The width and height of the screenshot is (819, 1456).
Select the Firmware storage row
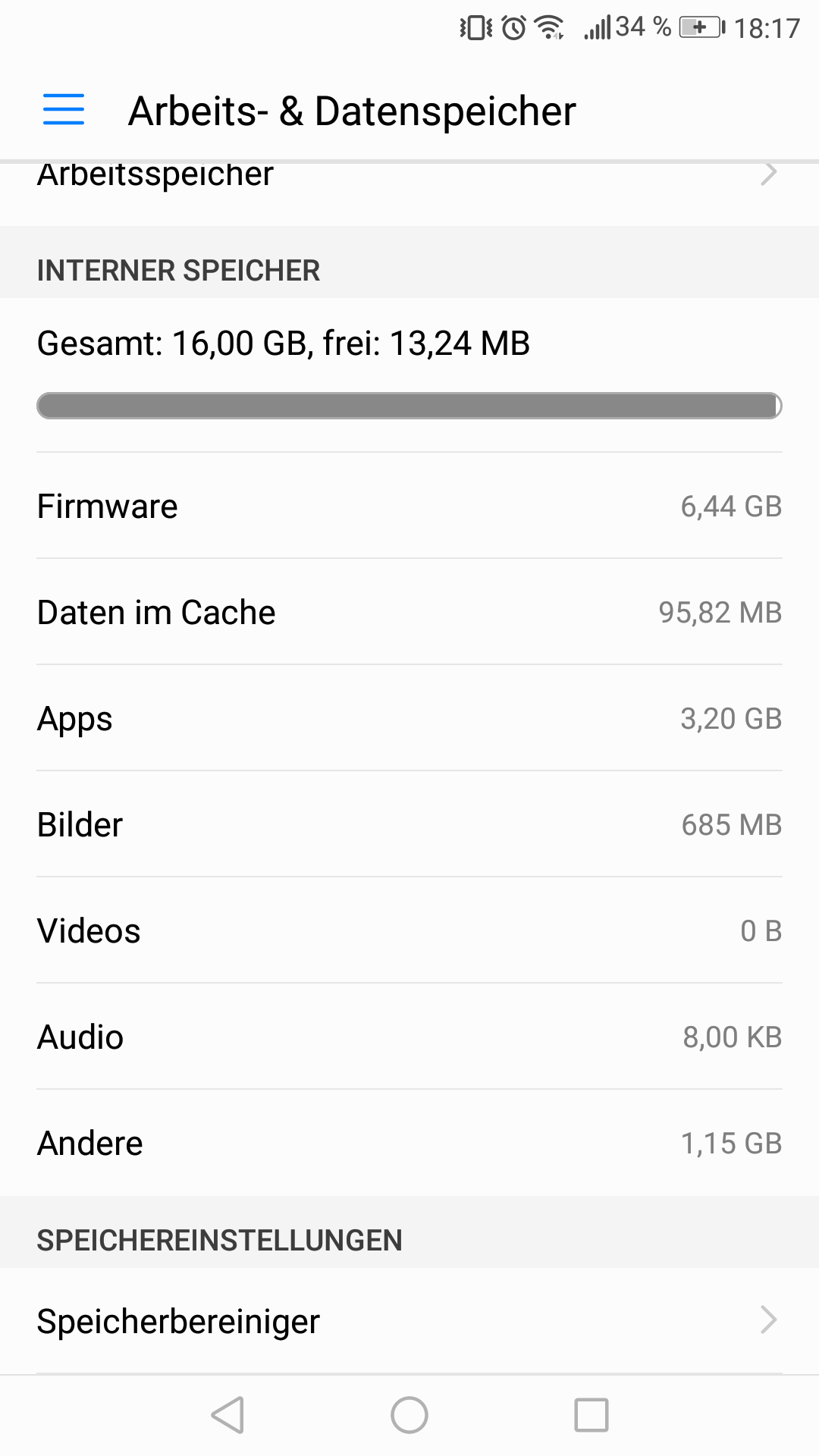pyautogui.click(x=409, y=506)
